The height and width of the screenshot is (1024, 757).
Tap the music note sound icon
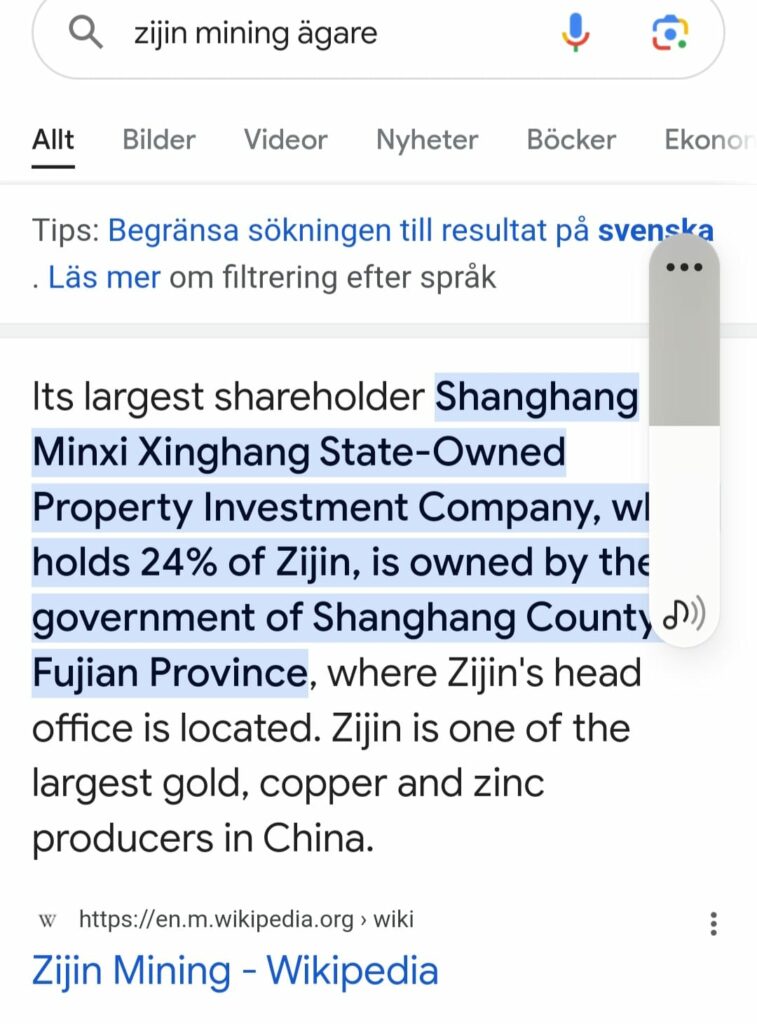coord(684,614)
